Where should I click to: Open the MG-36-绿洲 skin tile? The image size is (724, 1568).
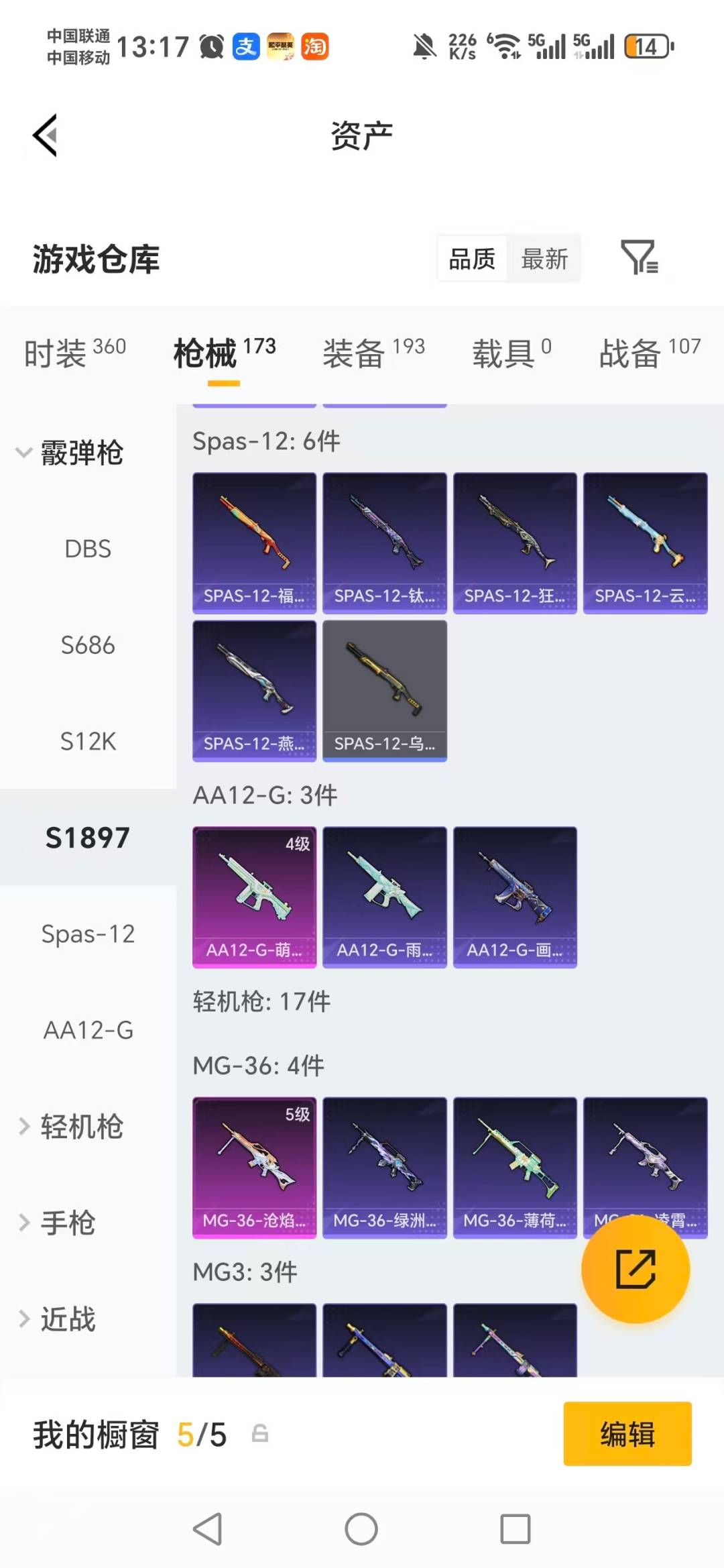(x=384, y=1168)
